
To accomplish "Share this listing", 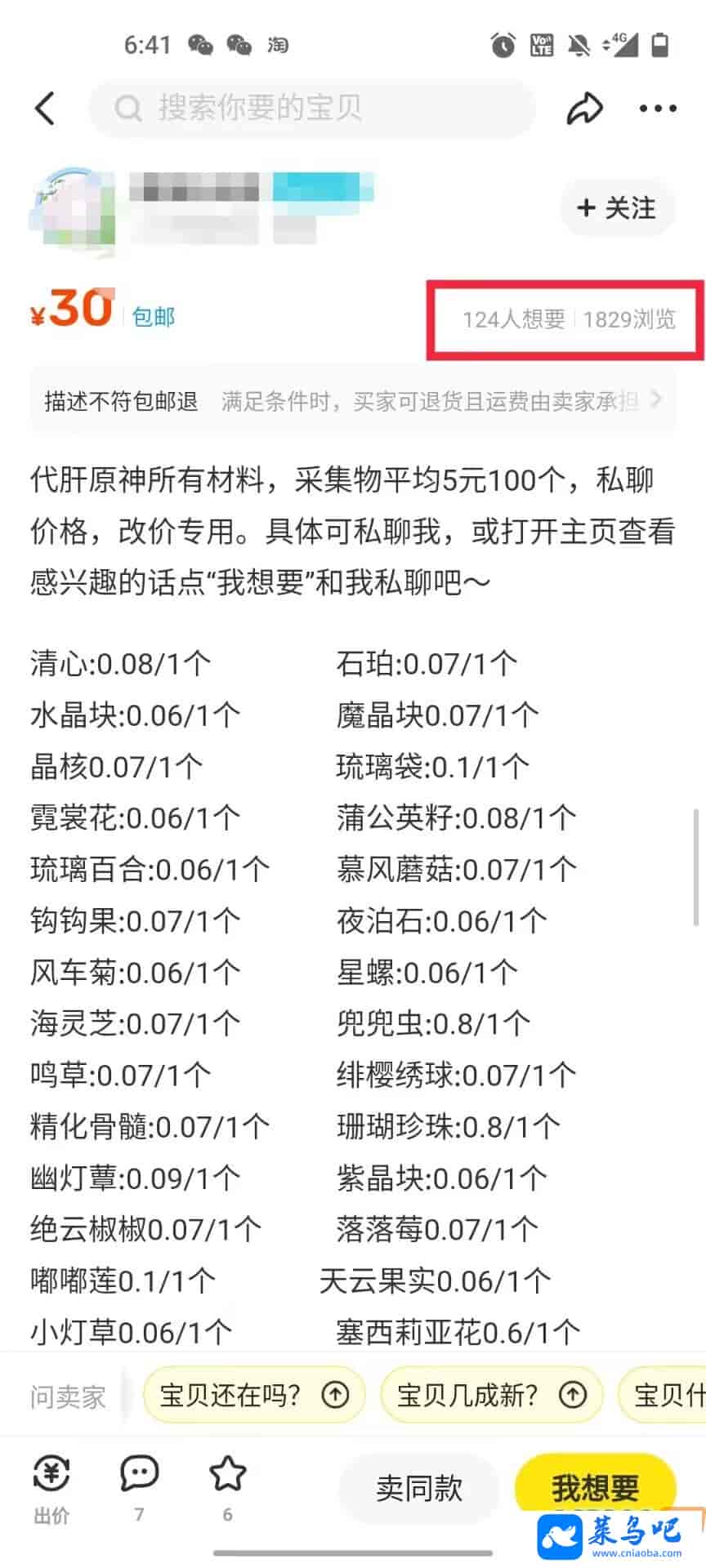I will pyautogui.click(x=584, y=108).
